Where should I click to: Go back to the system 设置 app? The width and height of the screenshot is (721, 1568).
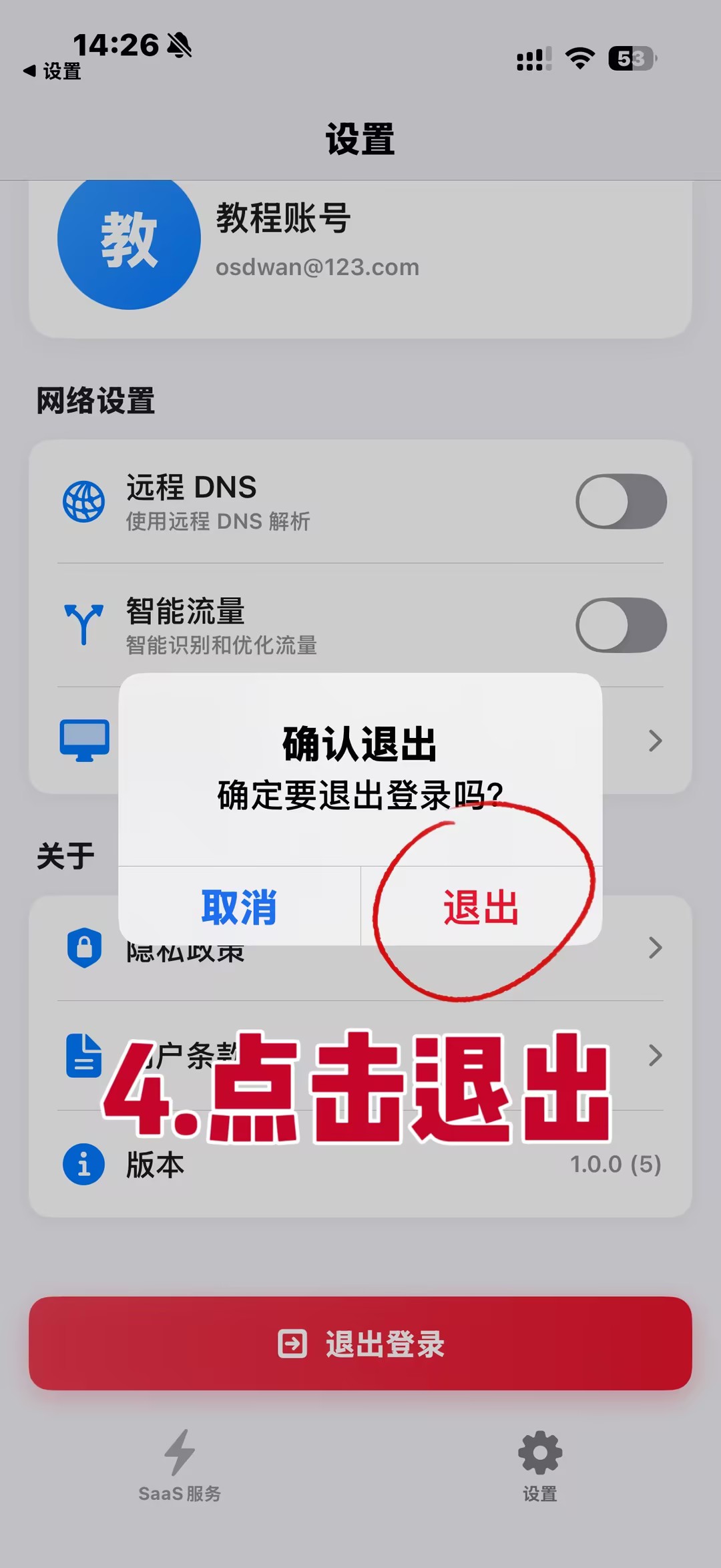click(52, 71)
